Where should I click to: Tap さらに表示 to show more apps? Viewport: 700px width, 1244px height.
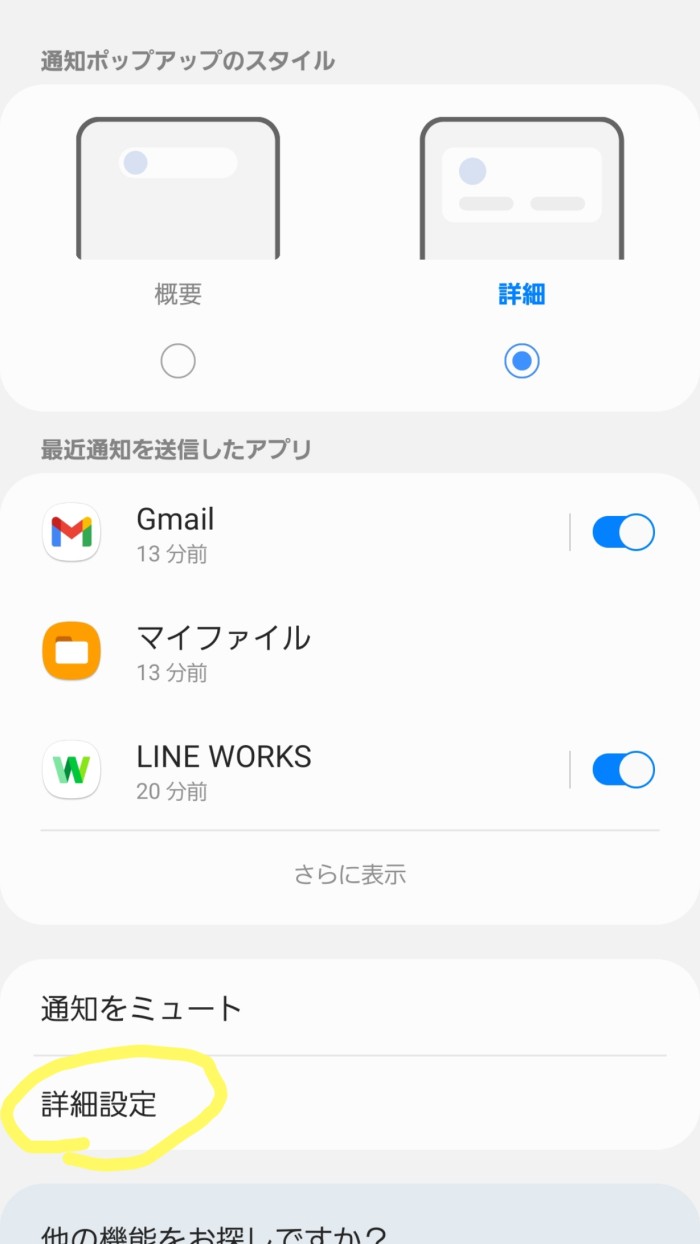point(350,875)
